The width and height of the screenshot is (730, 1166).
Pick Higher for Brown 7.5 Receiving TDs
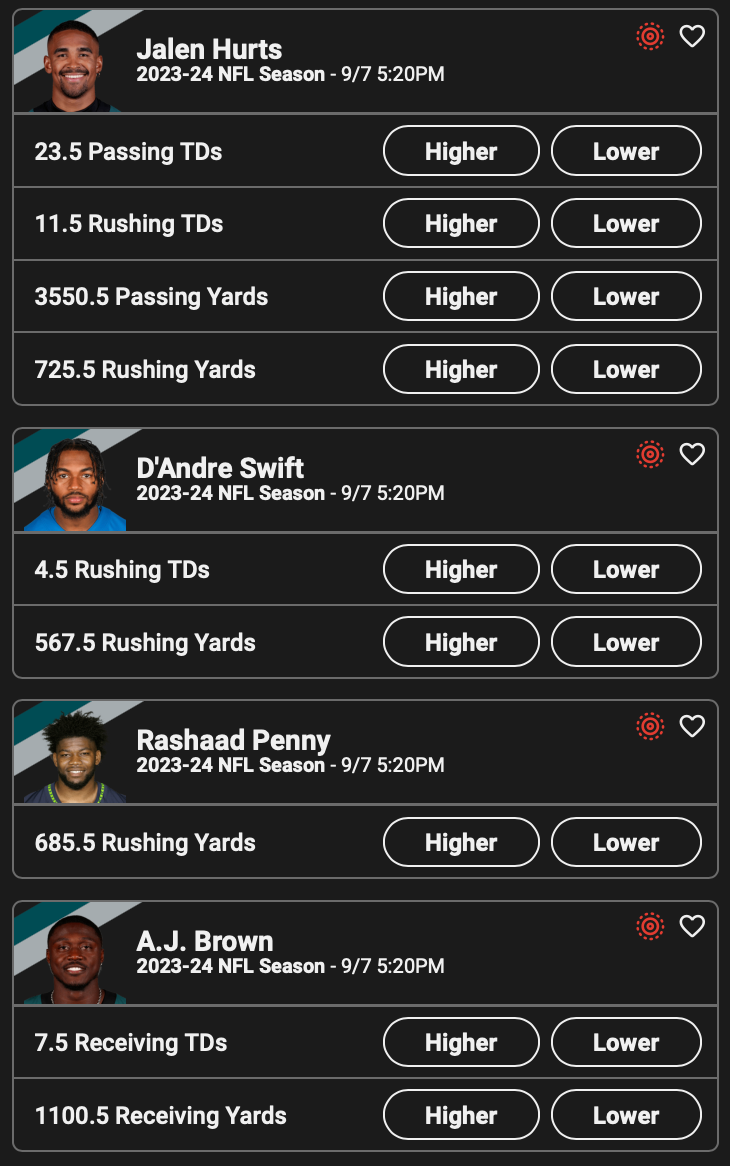[461, 1042]
